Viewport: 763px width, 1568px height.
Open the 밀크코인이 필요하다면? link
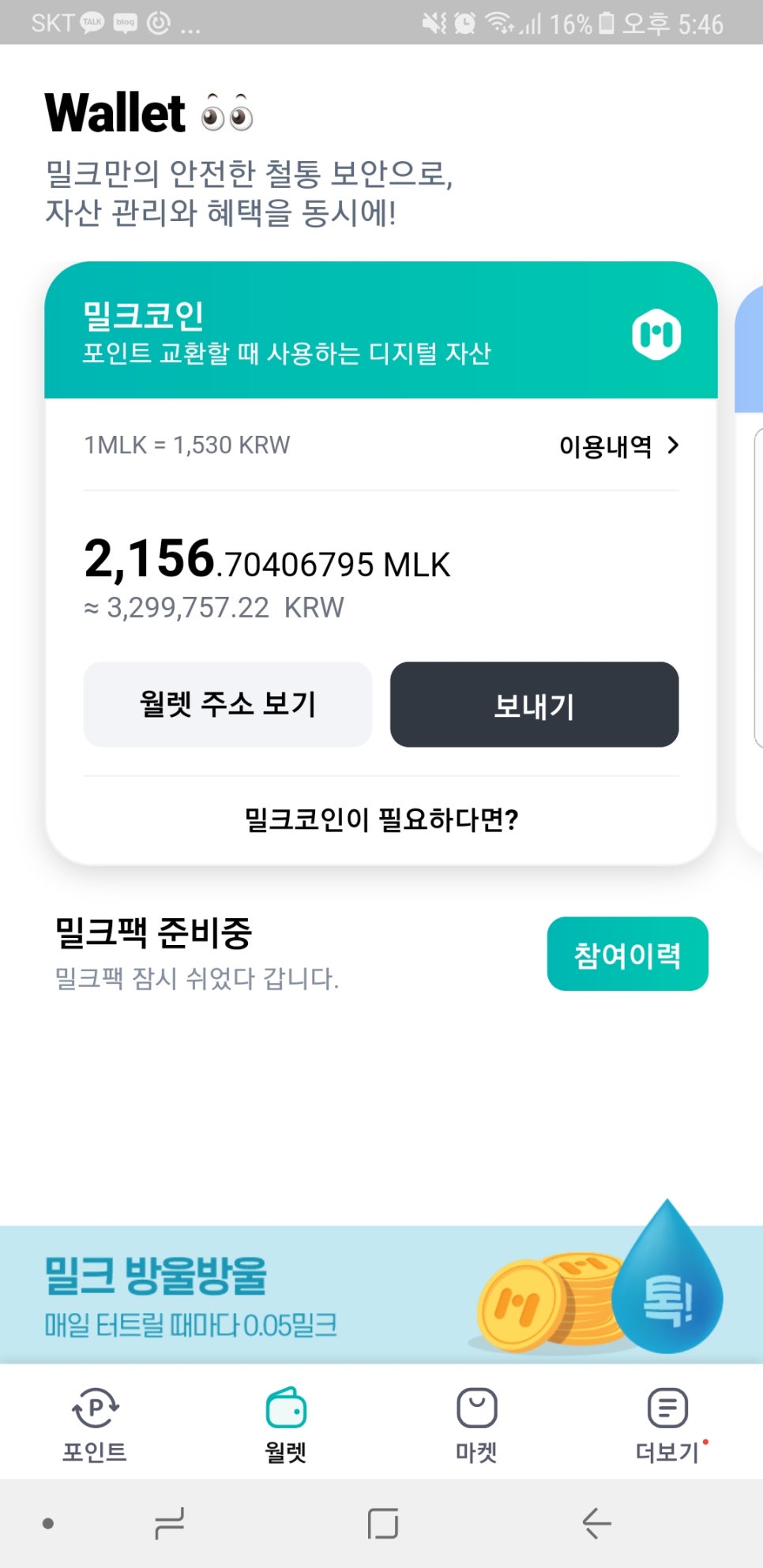point(381,820)
